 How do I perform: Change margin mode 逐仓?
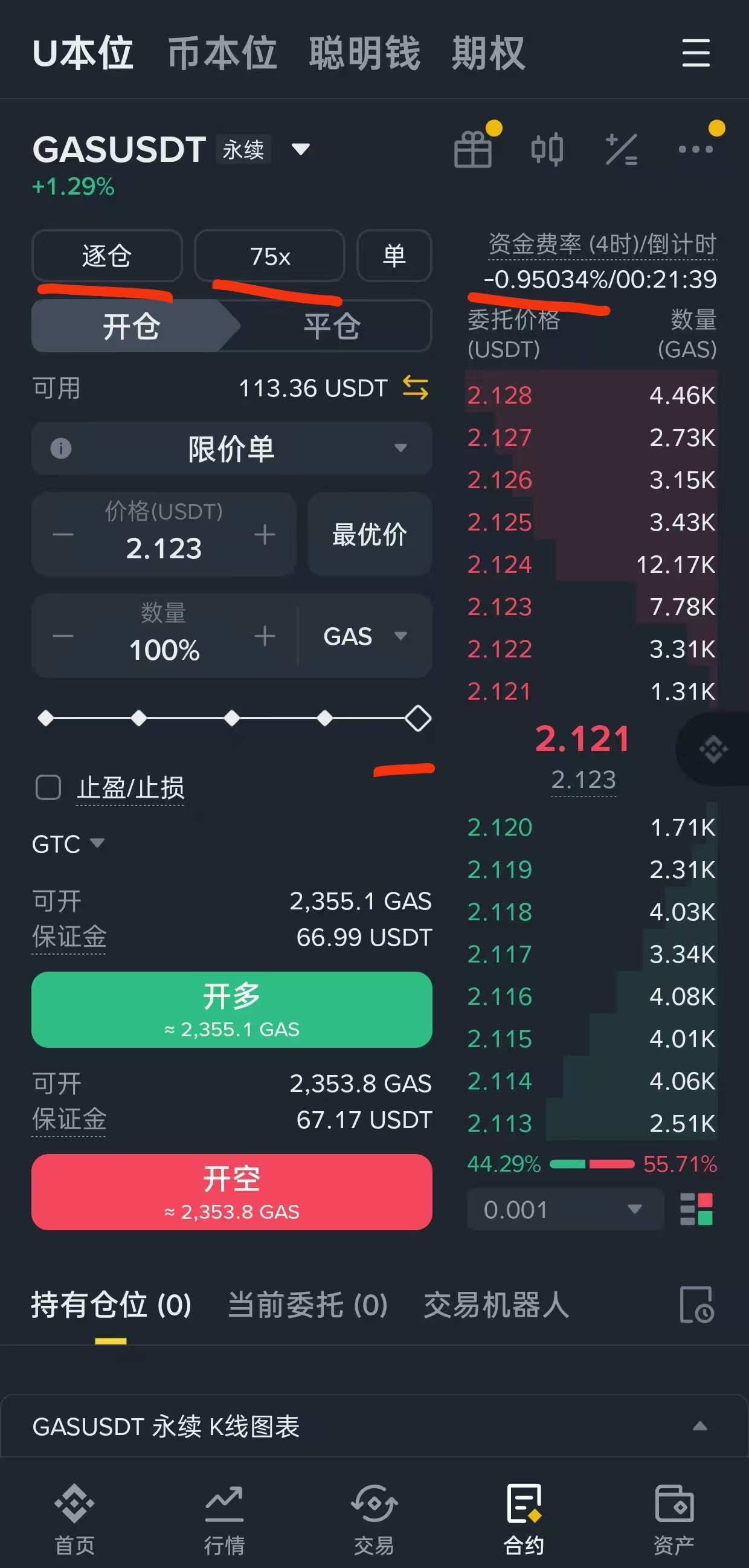point(106,256)
